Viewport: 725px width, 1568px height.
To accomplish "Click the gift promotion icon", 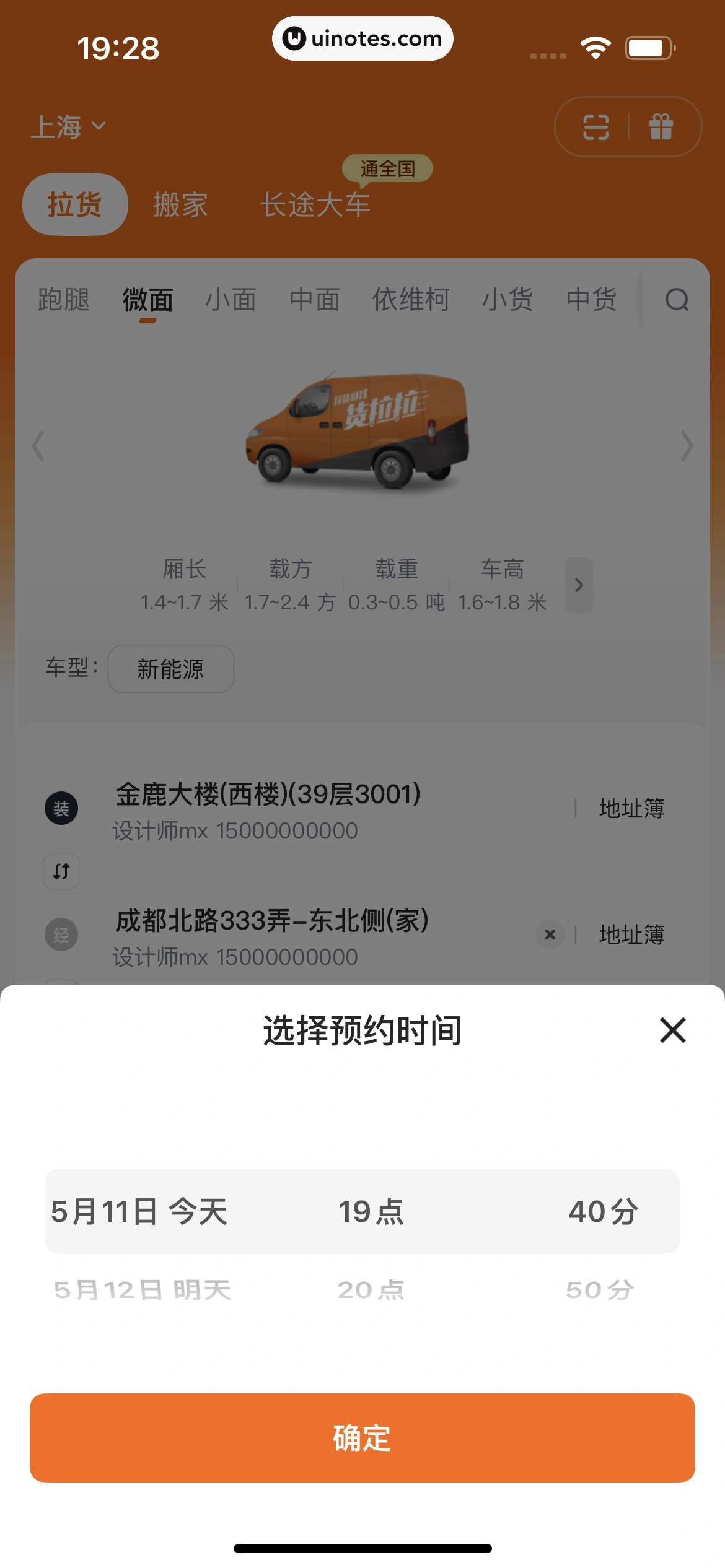I will (x=660, y=126).
